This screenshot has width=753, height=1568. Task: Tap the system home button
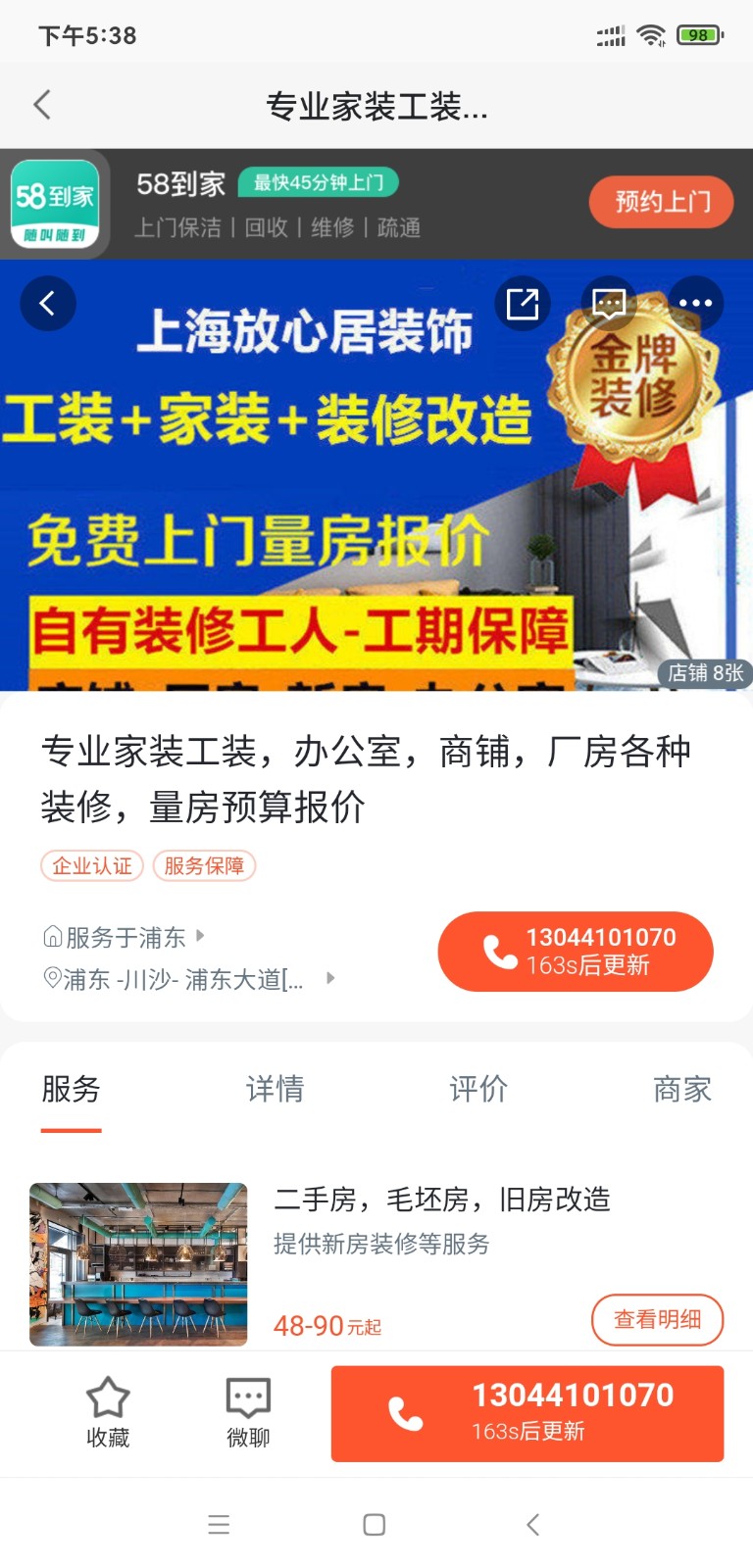tap(375, 1524)
